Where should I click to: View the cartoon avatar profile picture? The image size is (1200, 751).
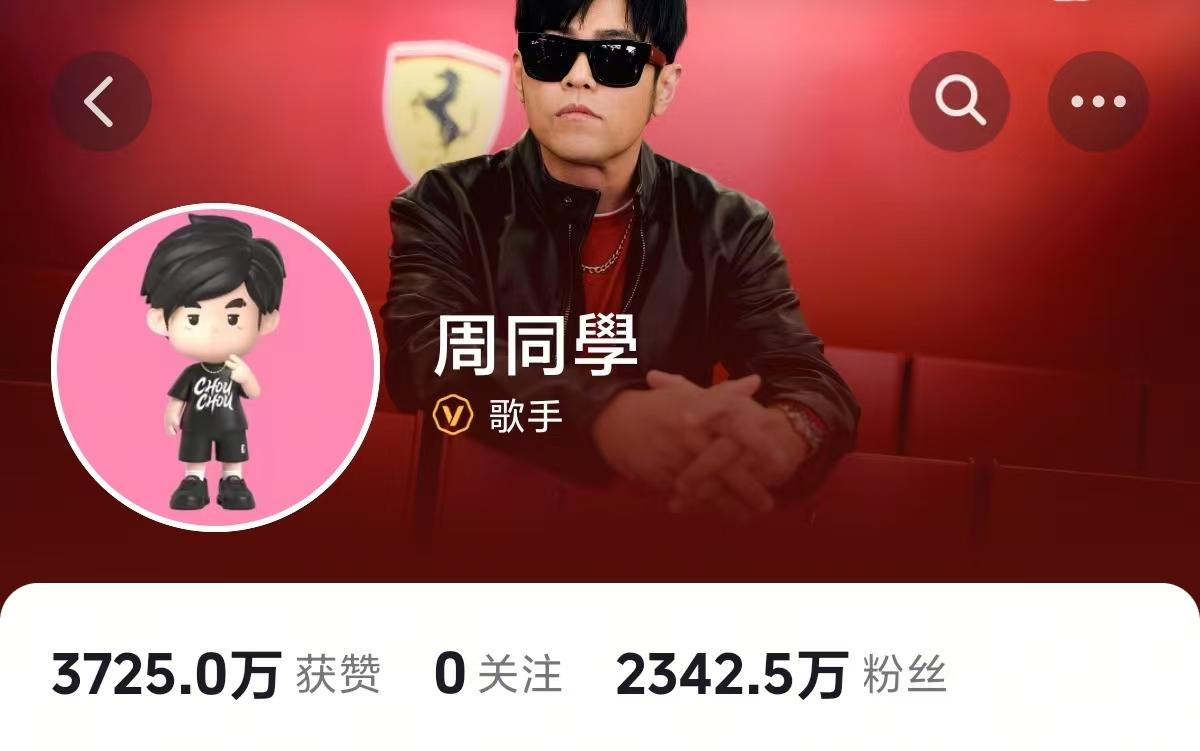[215, 367]
